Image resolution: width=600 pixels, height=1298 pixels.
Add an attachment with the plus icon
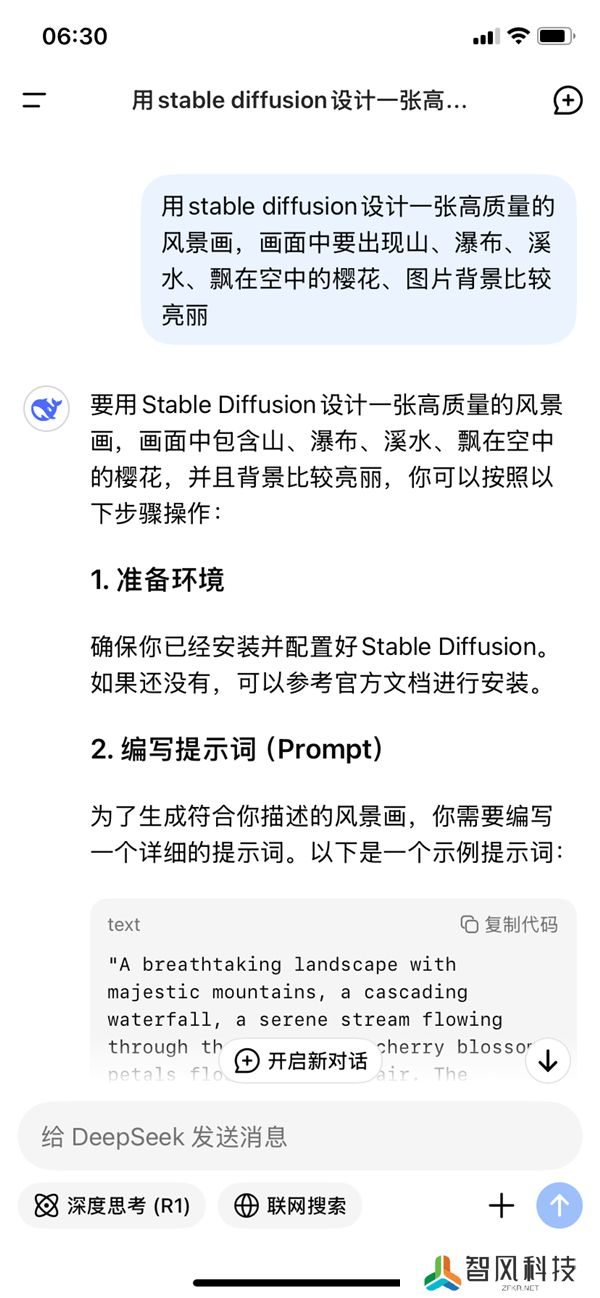point(501,1206)
